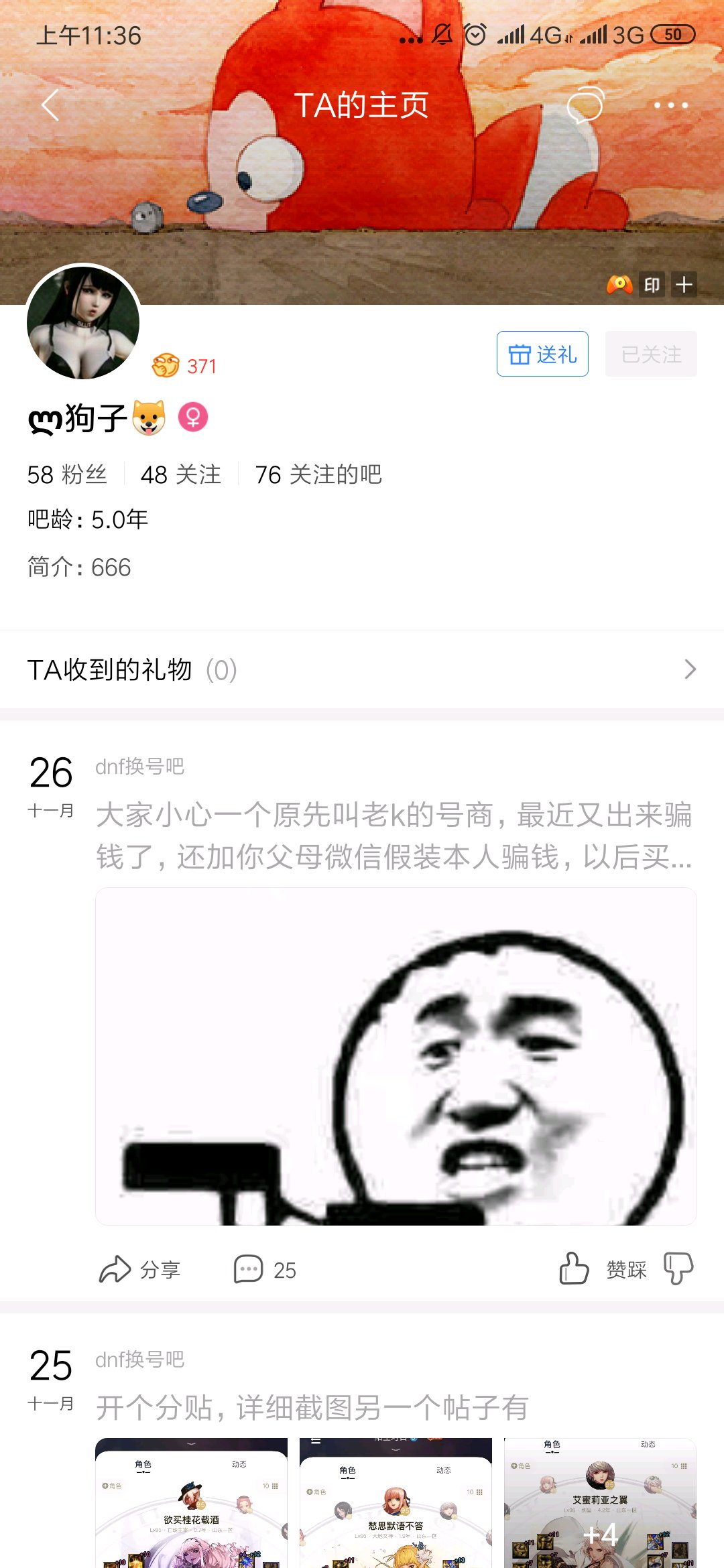Tap the 已关注 following button
The height and width of the screenshot is (1568, 724).
[651, 354]
